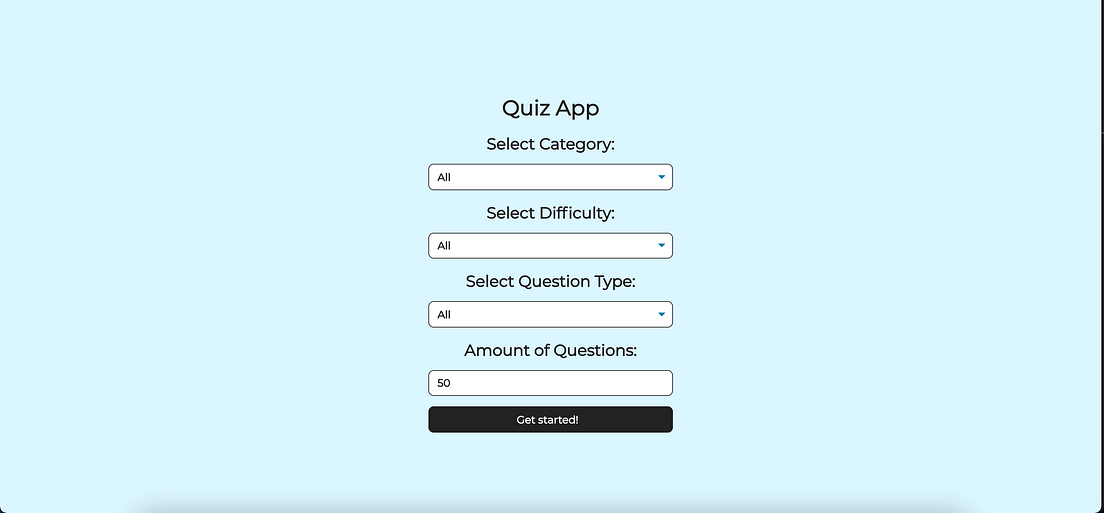This screenshot has height=513, width=1104.
Task: Focus the Amount of Questions field
Action: coord(550,383)
